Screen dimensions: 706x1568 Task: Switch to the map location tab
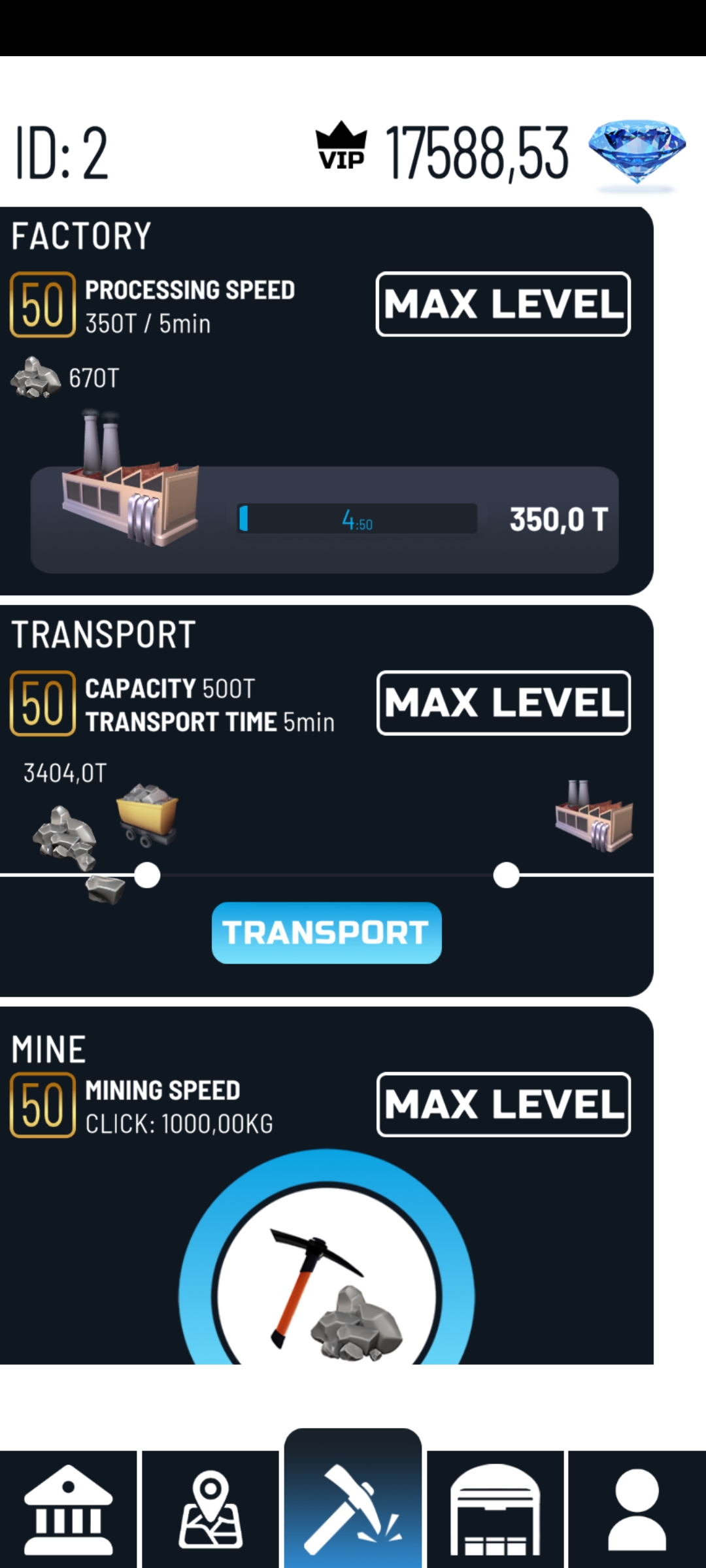click(x=210, y=1509)
